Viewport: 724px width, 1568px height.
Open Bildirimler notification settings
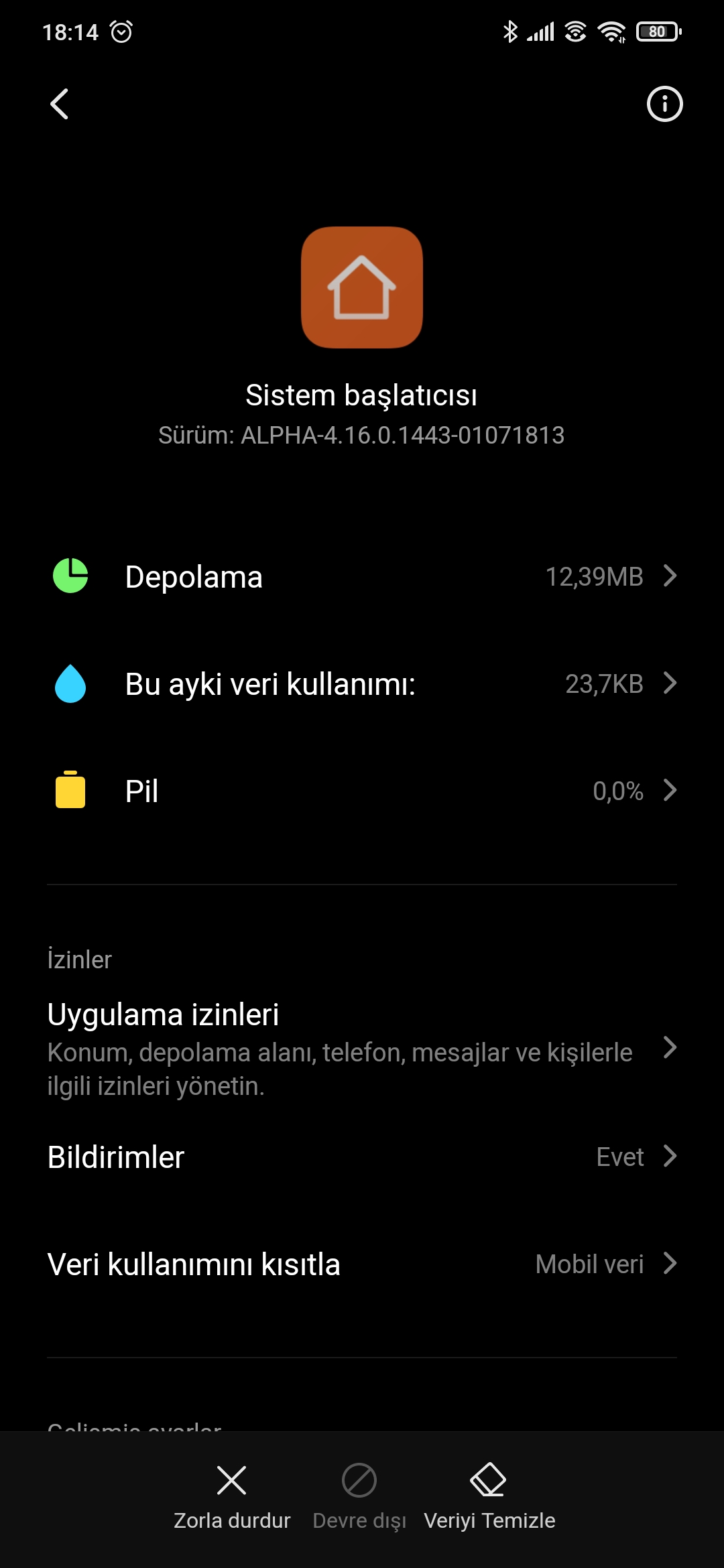pyautogui.click(x=362, y=1157)
